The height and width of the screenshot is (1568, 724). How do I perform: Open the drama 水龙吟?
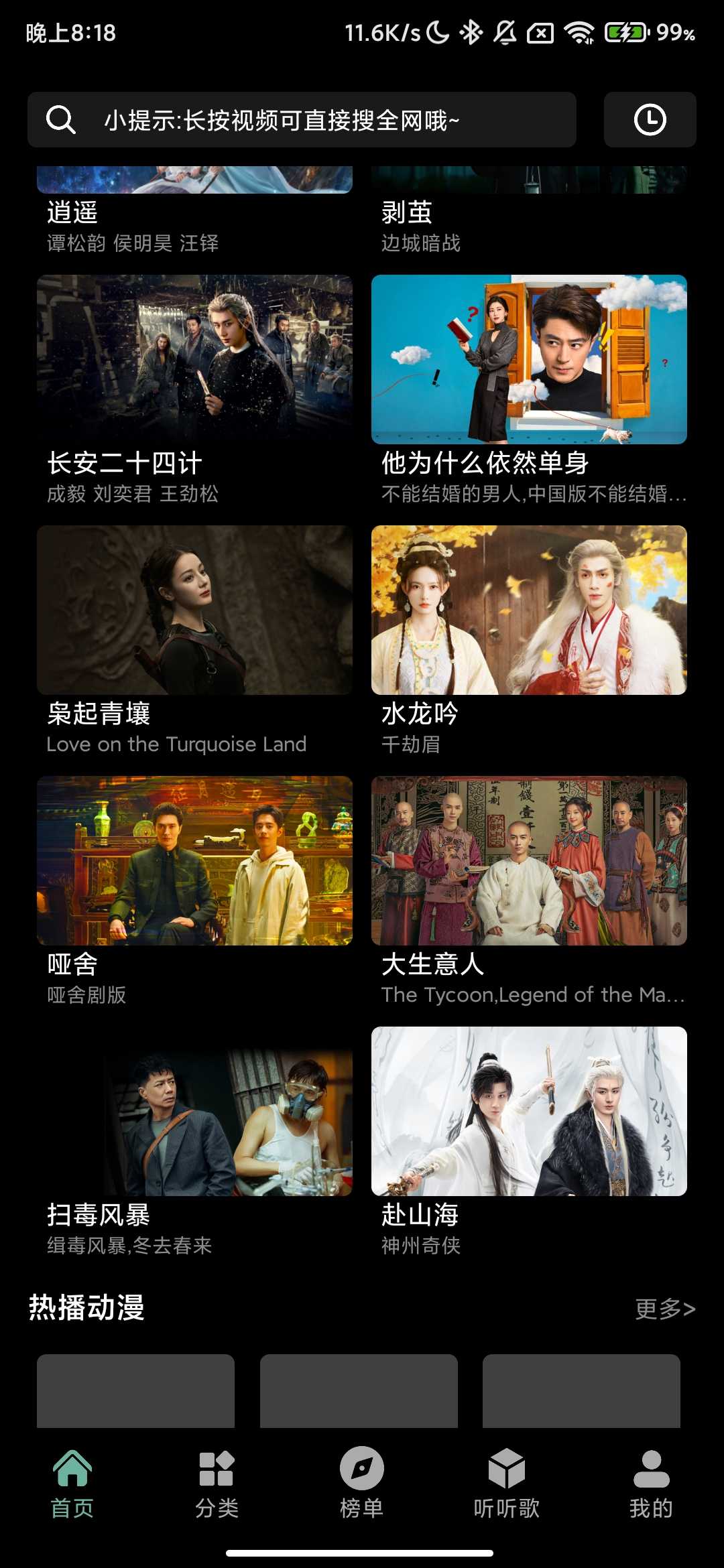click(528, 610)
